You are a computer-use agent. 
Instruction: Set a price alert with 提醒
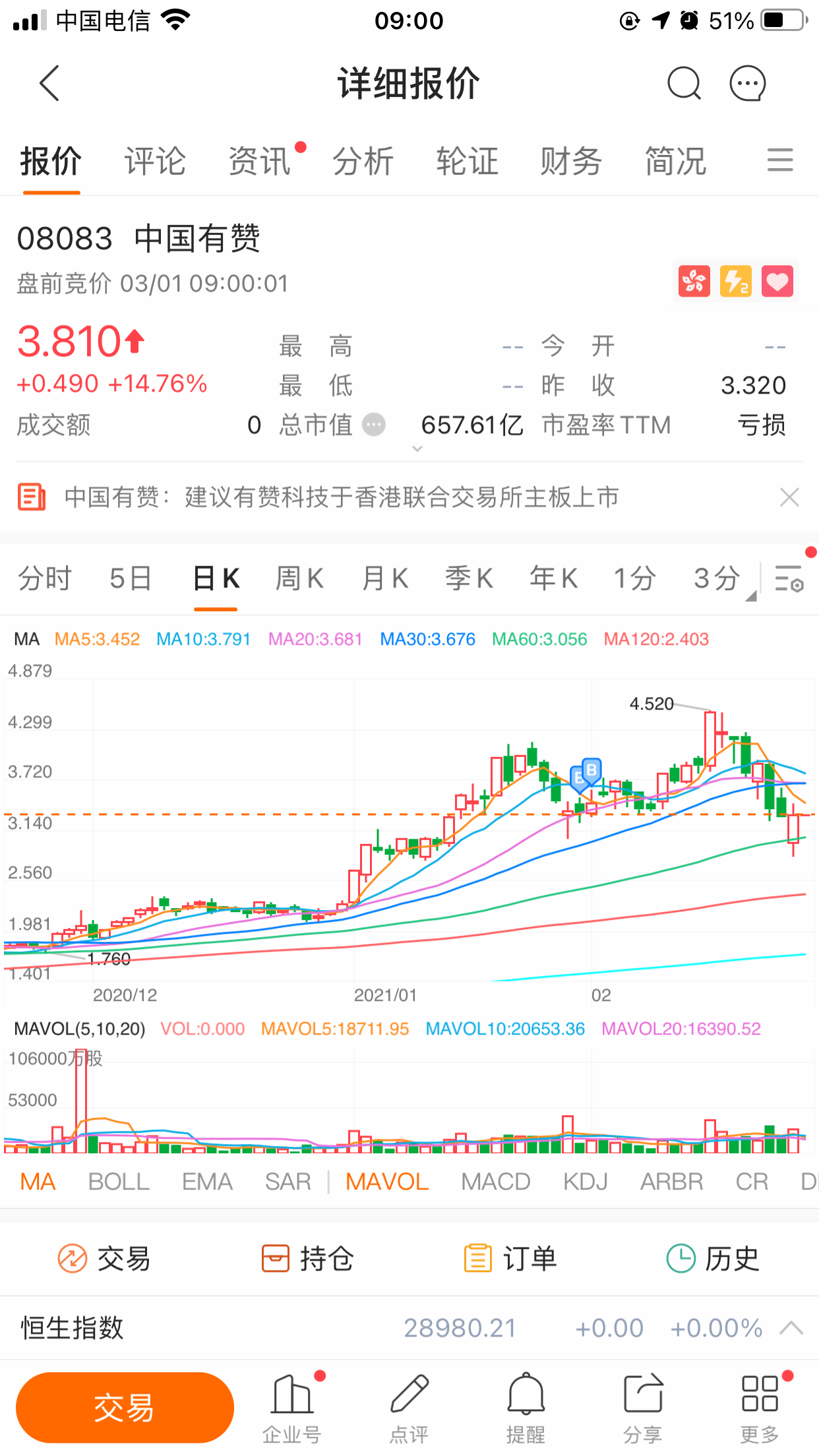(x=526, y=1408)
